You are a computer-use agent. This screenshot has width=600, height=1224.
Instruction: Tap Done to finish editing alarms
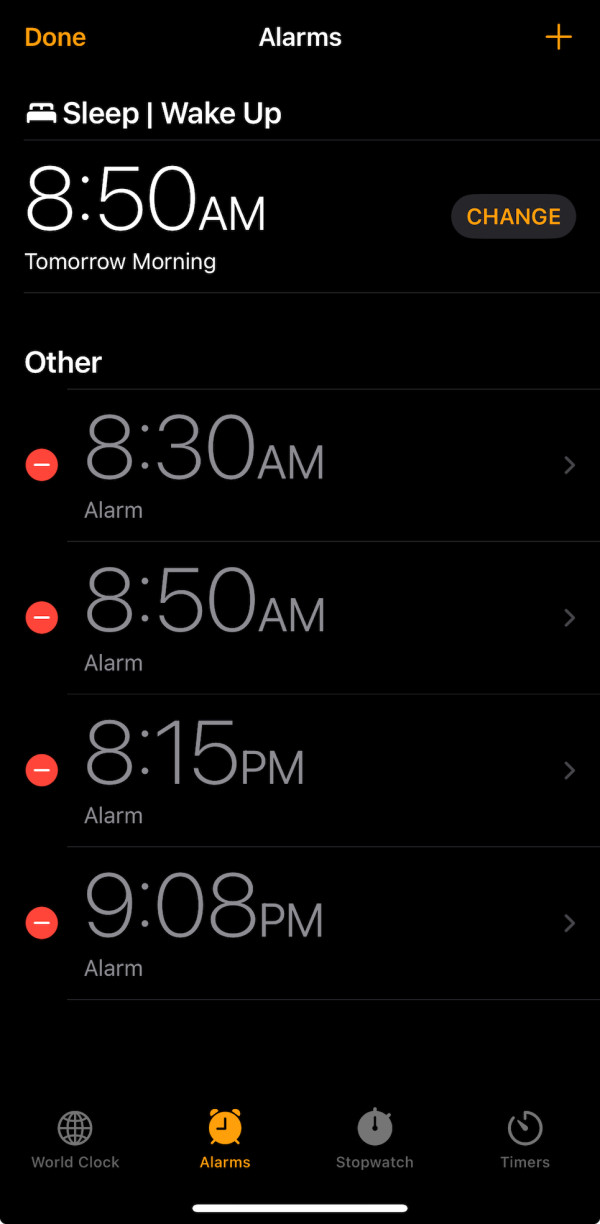55,38
